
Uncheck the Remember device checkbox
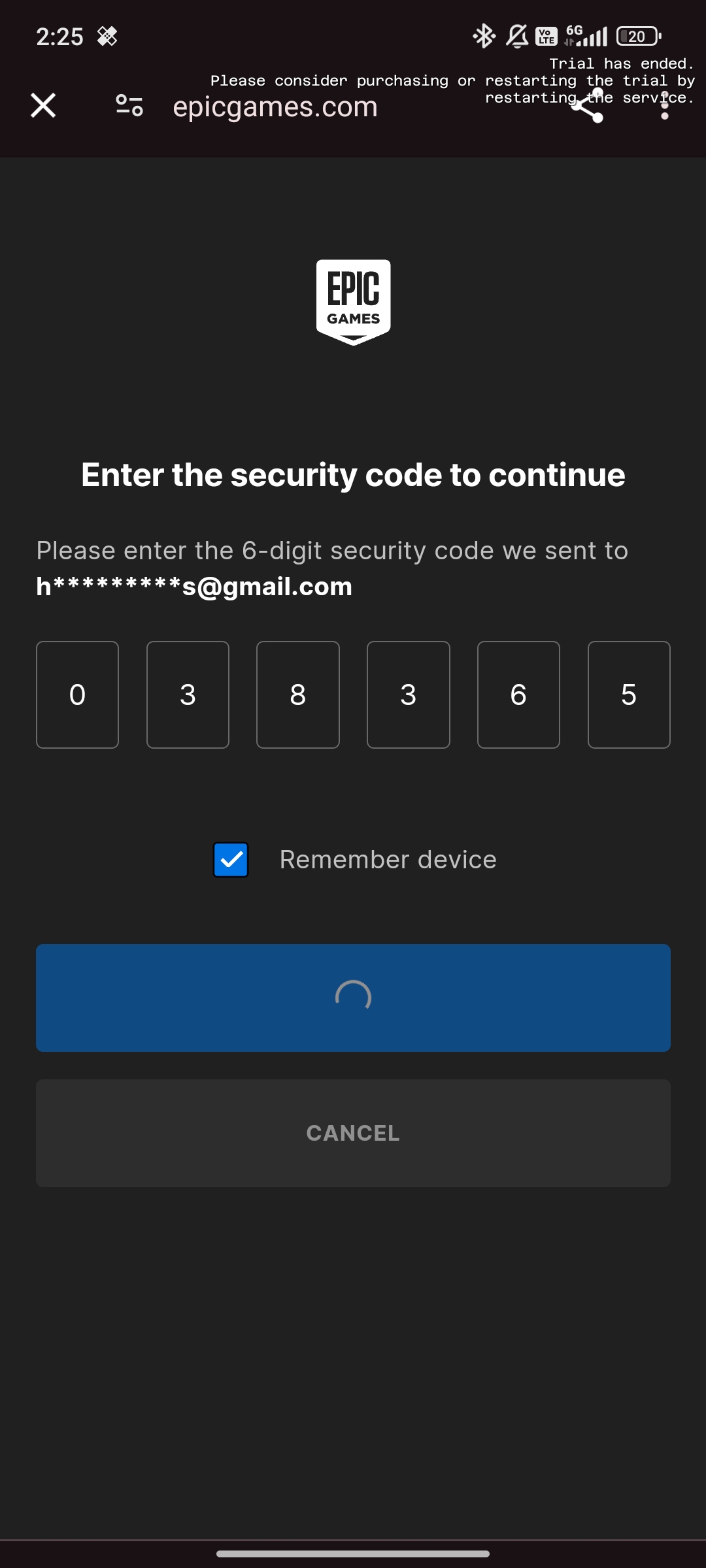pos(231,860)
